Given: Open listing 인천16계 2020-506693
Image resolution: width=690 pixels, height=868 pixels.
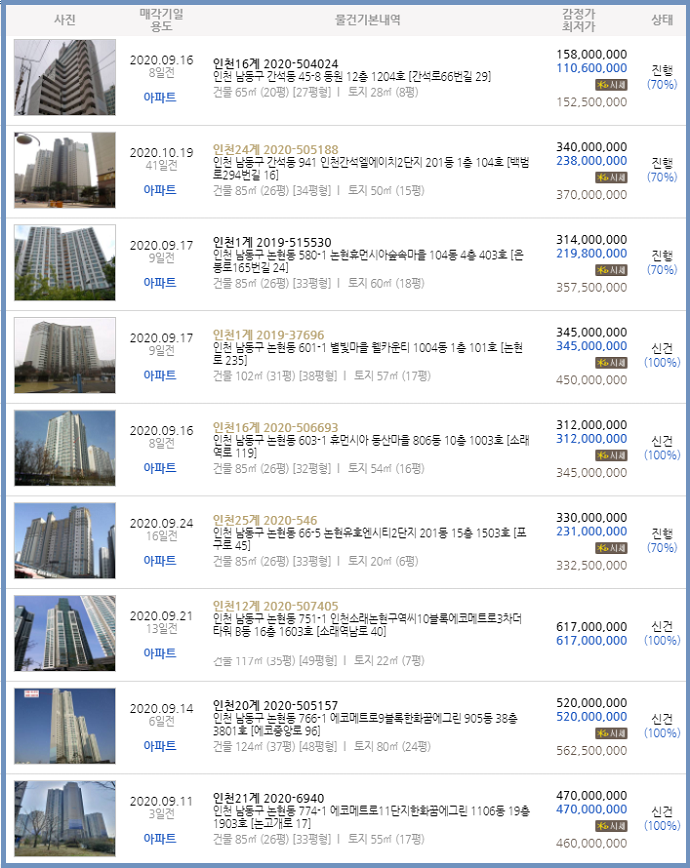Looking at the screenshot, I should coord(275,427).
